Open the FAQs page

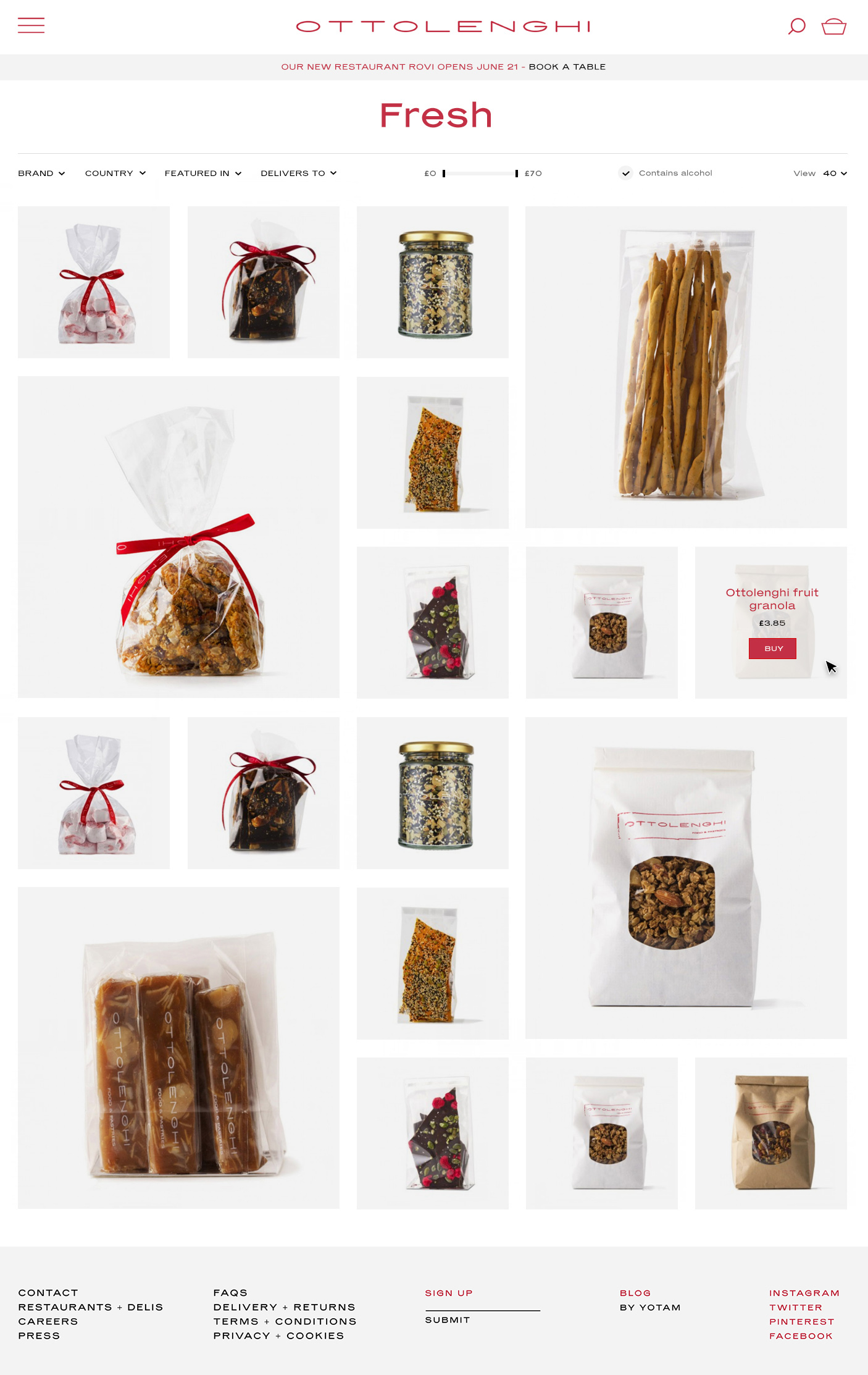click(230, 1293)
